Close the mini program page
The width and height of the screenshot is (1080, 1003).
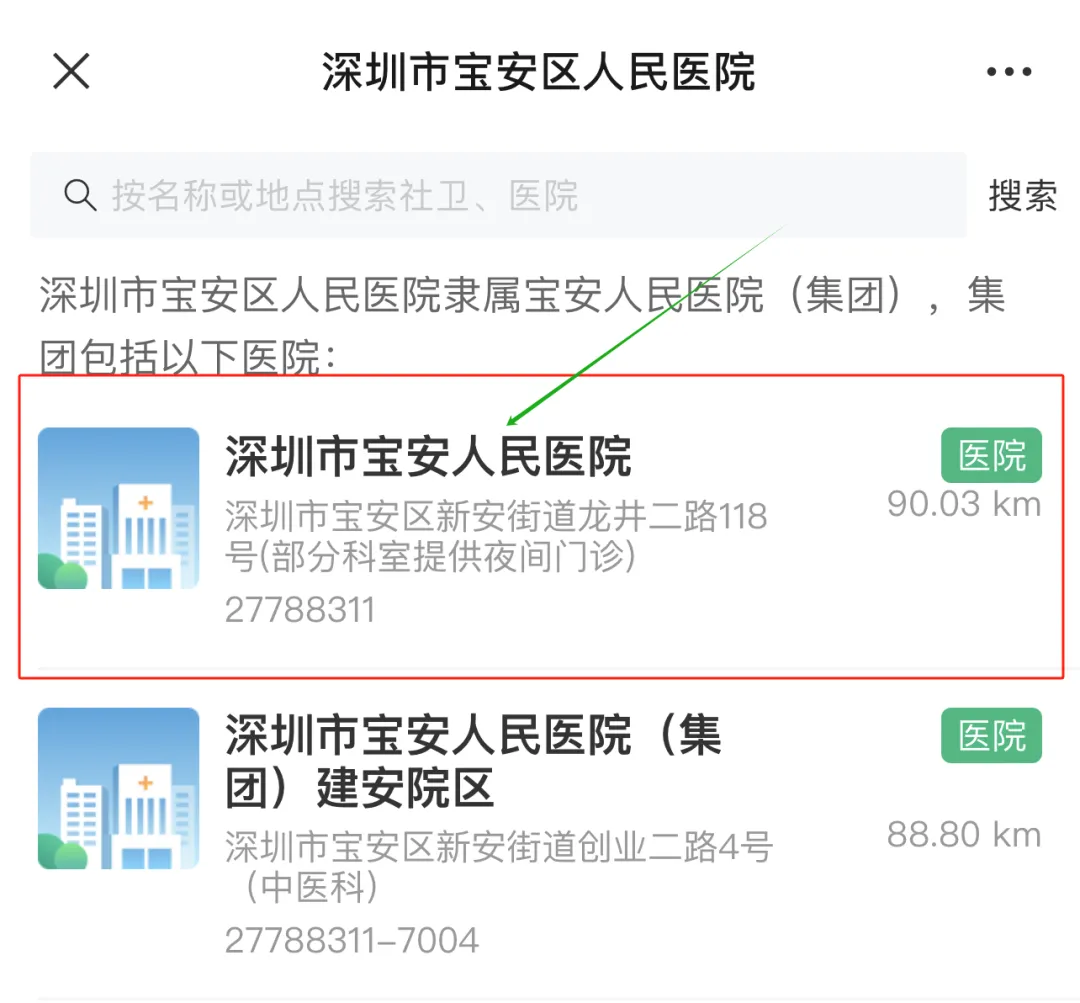tap(71, 71)
